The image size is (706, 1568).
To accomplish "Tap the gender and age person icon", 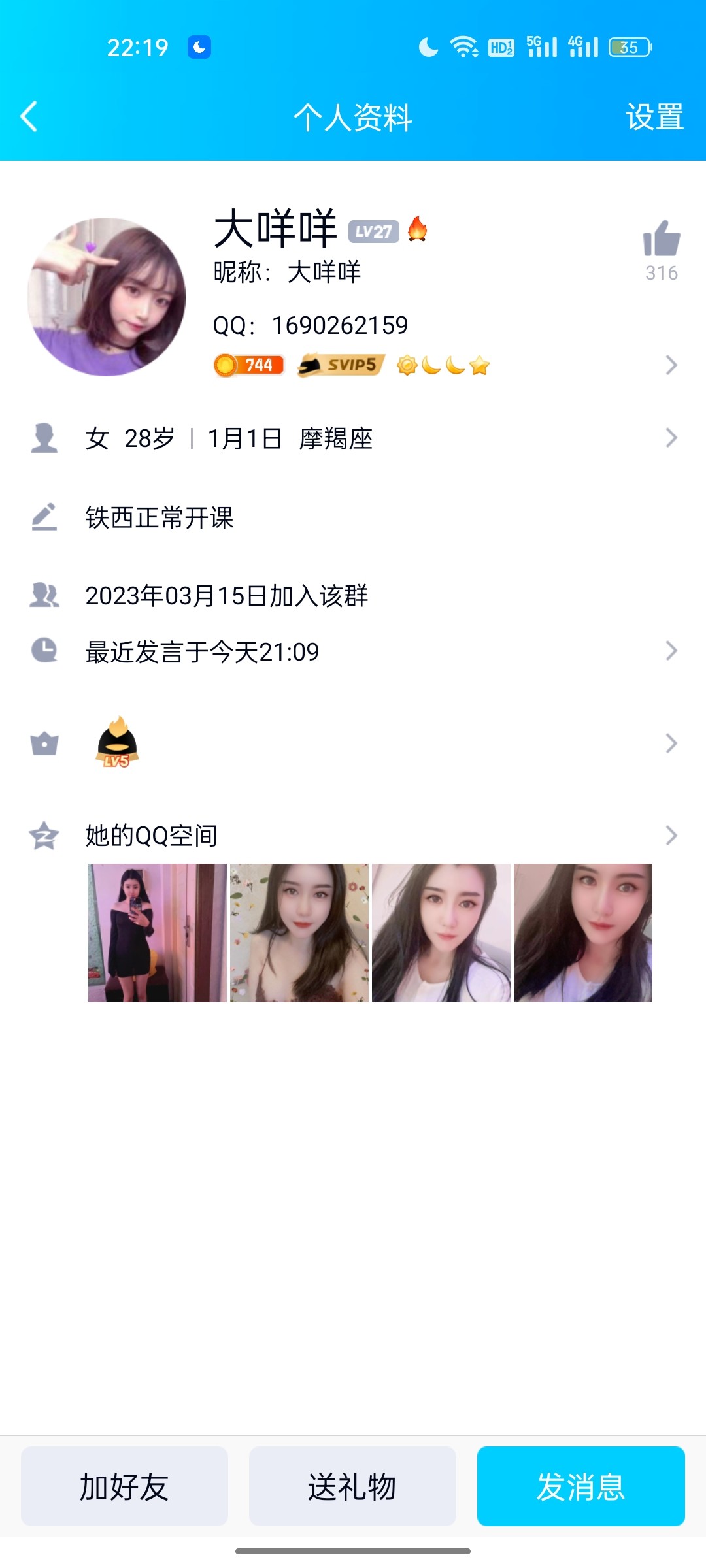I will tap(44, 439).
